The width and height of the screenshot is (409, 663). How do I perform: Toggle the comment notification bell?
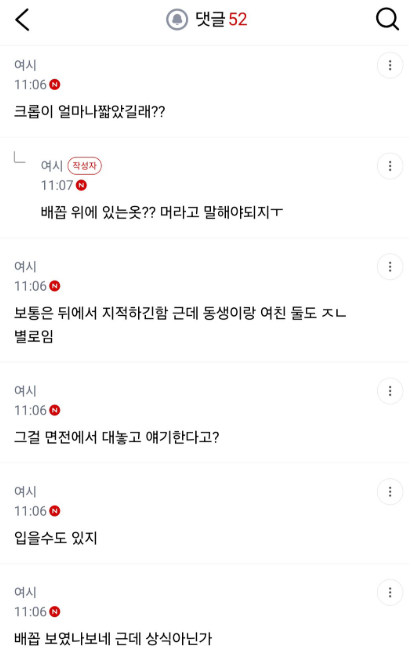177,19
